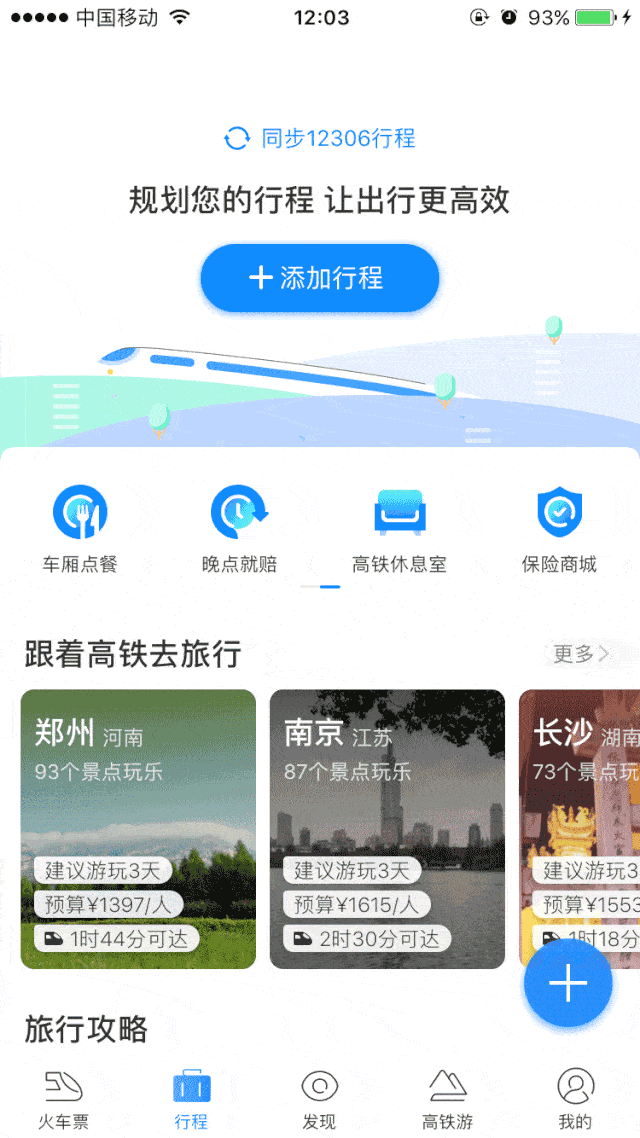This screenshot has height=1138, width=640.
Task: Open the 我的 profile tab
Action: point(575,1099)
